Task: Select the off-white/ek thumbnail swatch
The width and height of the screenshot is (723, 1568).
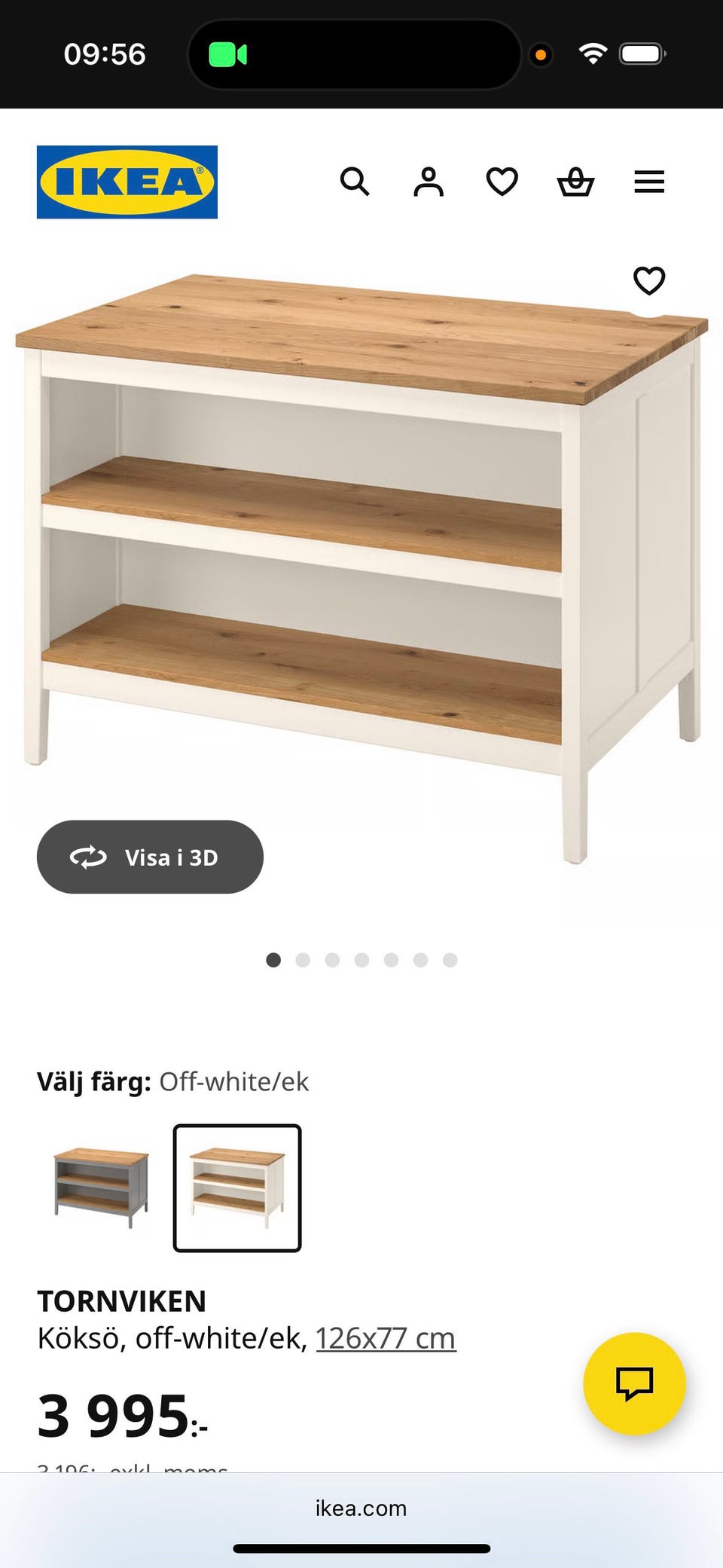Action: pyautogui.click(x=237, y=1187)
